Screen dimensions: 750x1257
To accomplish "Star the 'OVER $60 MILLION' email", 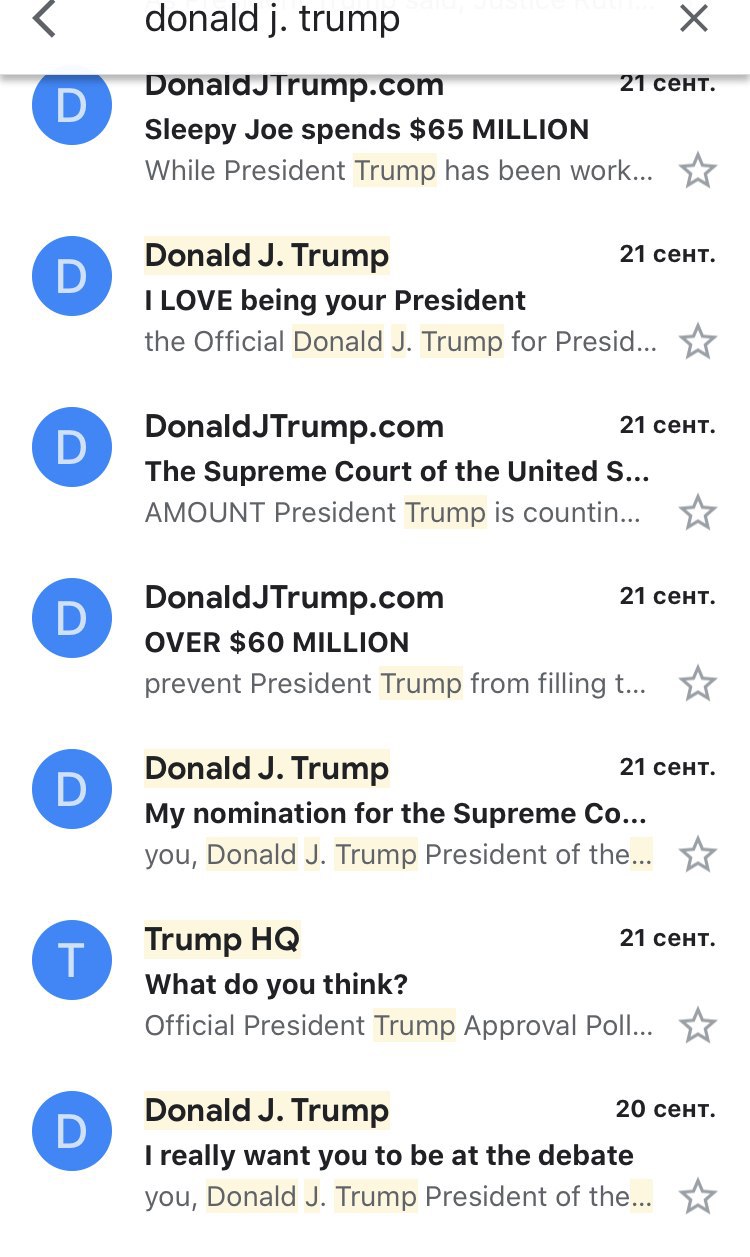I will point(698,685).
